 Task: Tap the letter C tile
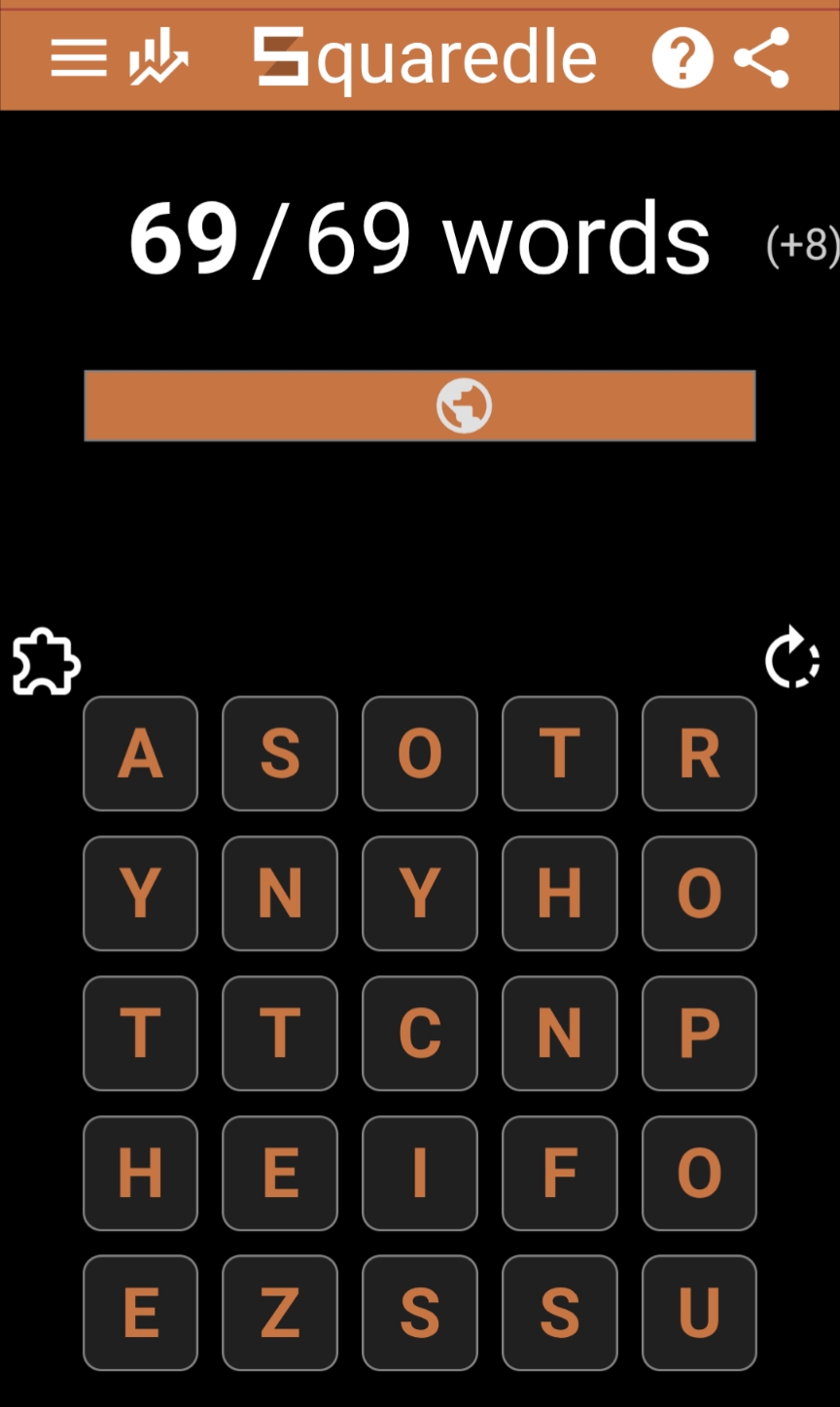[420, 1033]
